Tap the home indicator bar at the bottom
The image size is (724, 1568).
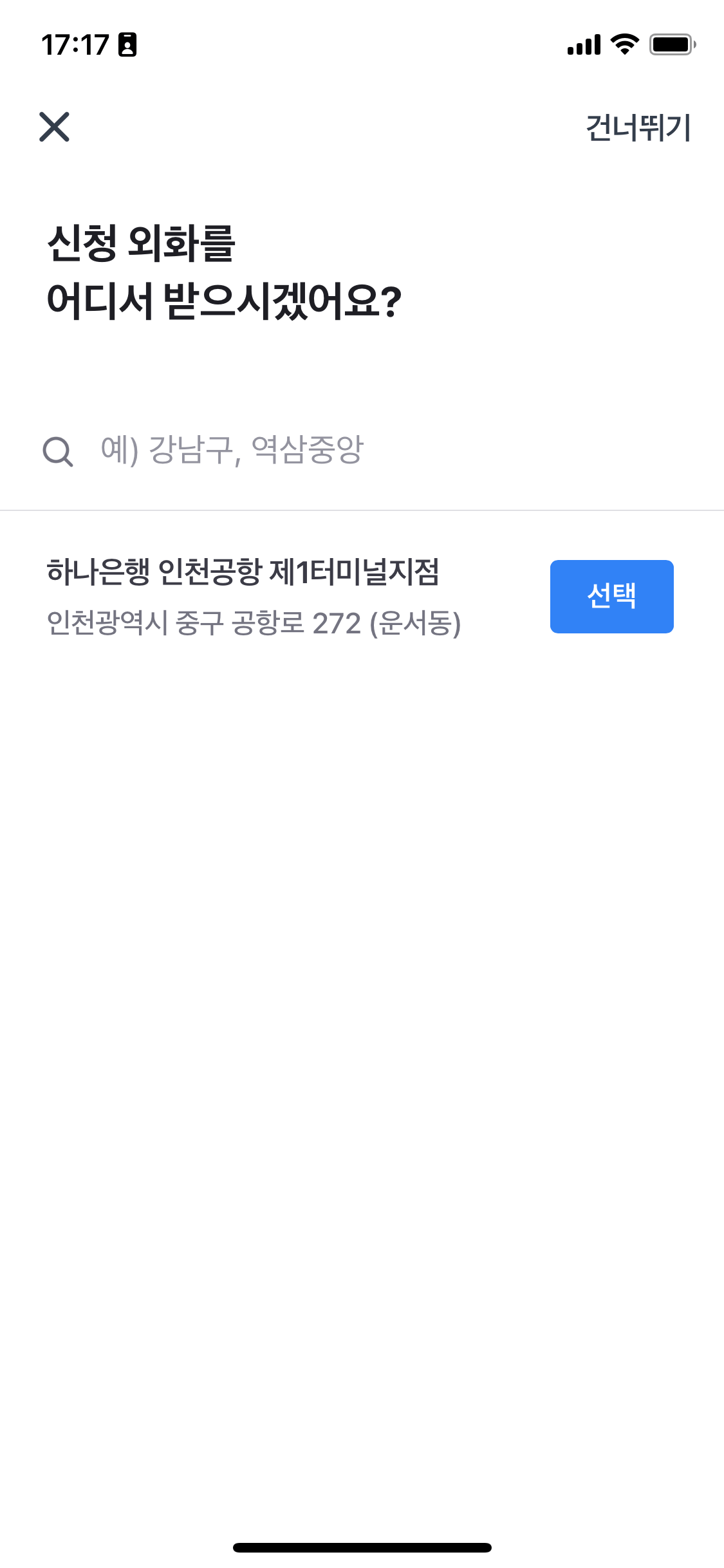362,1547
